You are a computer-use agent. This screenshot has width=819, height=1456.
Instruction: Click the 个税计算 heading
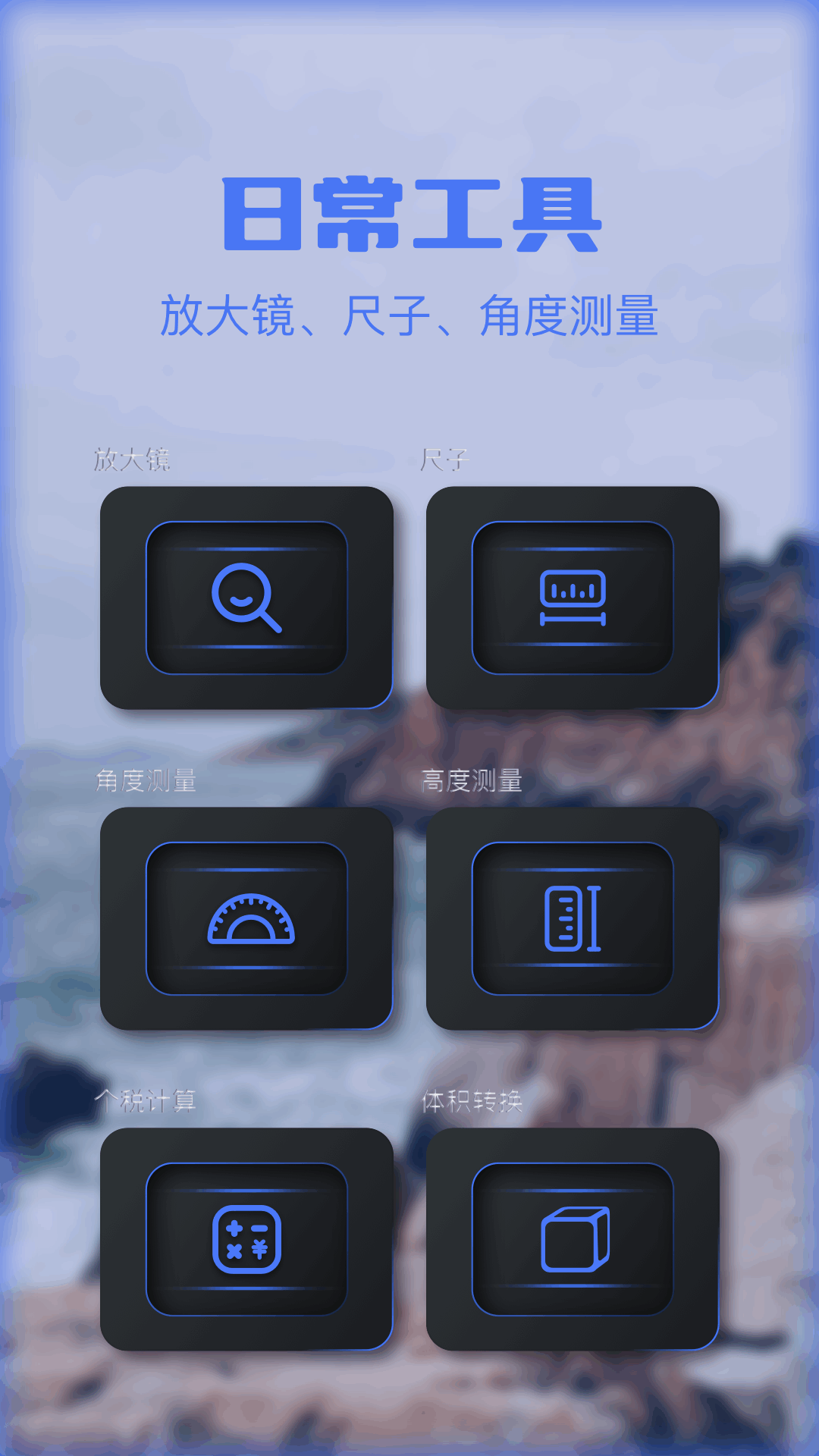click(146, 1100)
